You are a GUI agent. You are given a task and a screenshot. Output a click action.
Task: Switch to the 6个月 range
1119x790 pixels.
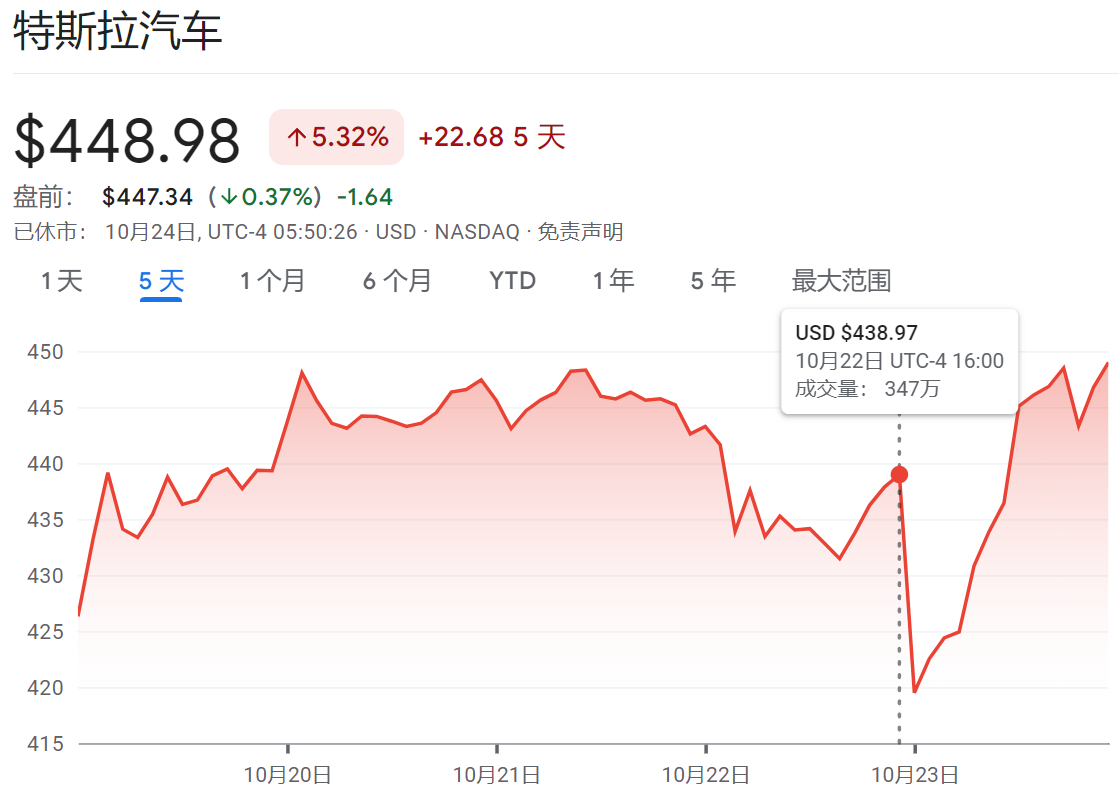(397, 281)
